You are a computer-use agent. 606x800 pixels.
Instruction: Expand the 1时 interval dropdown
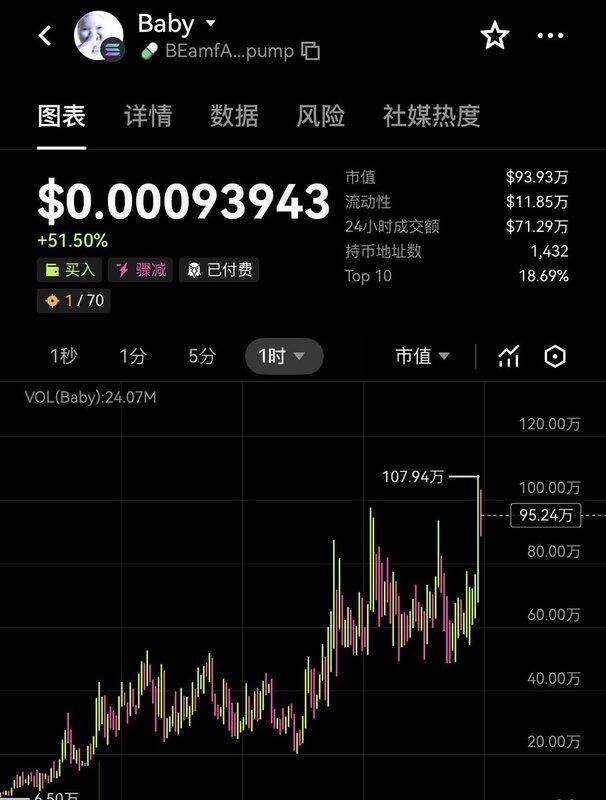(x=283, y=356)
